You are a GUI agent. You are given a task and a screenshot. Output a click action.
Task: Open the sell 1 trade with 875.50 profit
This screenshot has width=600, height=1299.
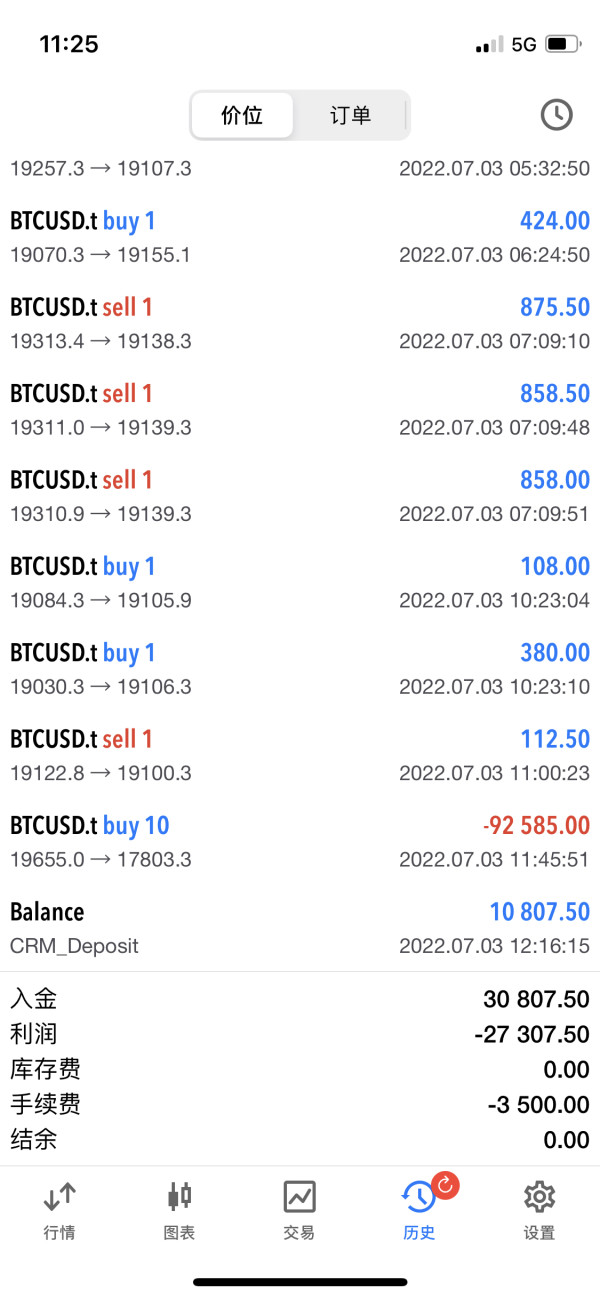tap(300, 323)
